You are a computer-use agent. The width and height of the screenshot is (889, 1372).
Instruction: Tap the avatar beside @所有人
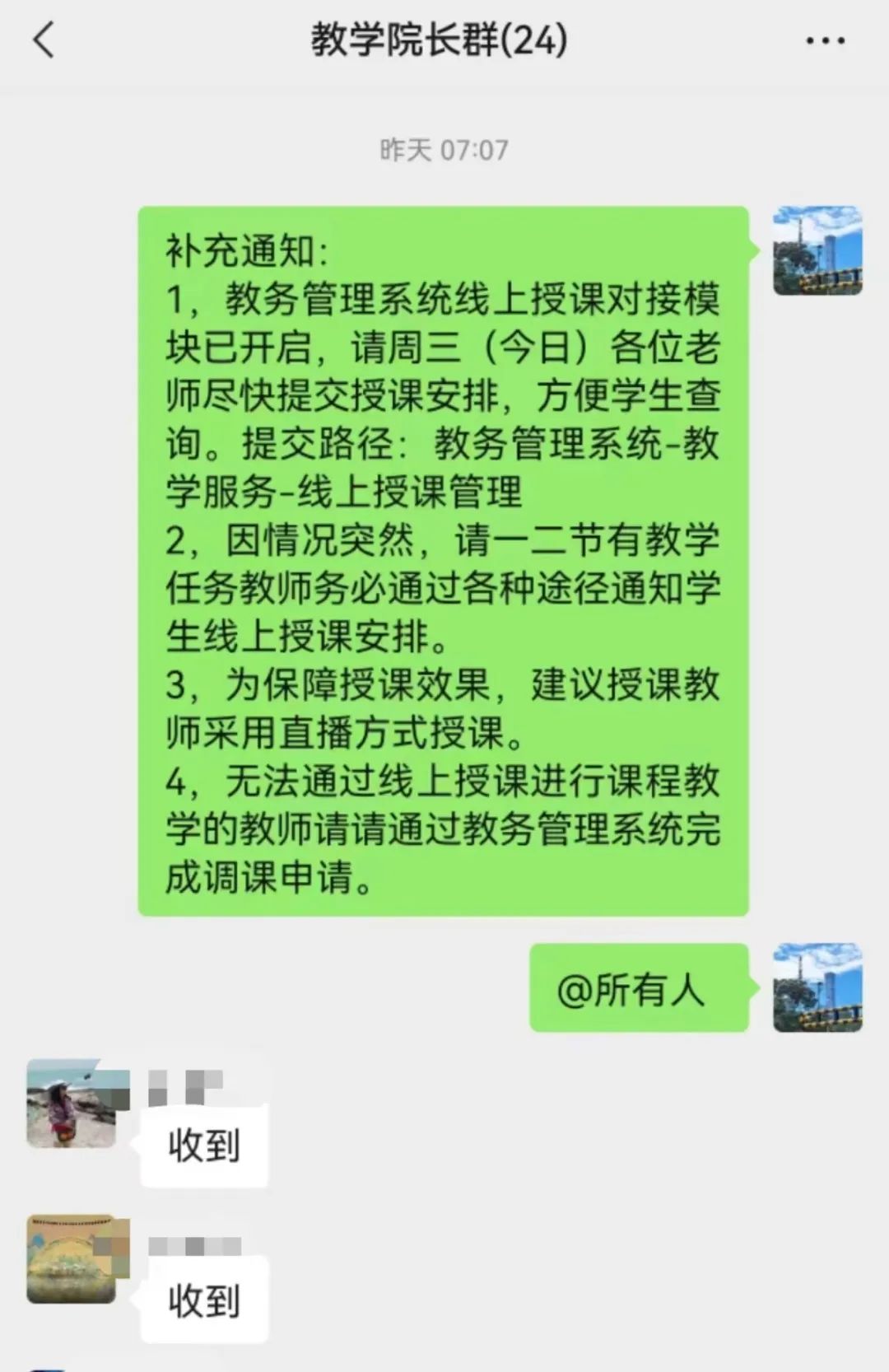coord(817,987)
